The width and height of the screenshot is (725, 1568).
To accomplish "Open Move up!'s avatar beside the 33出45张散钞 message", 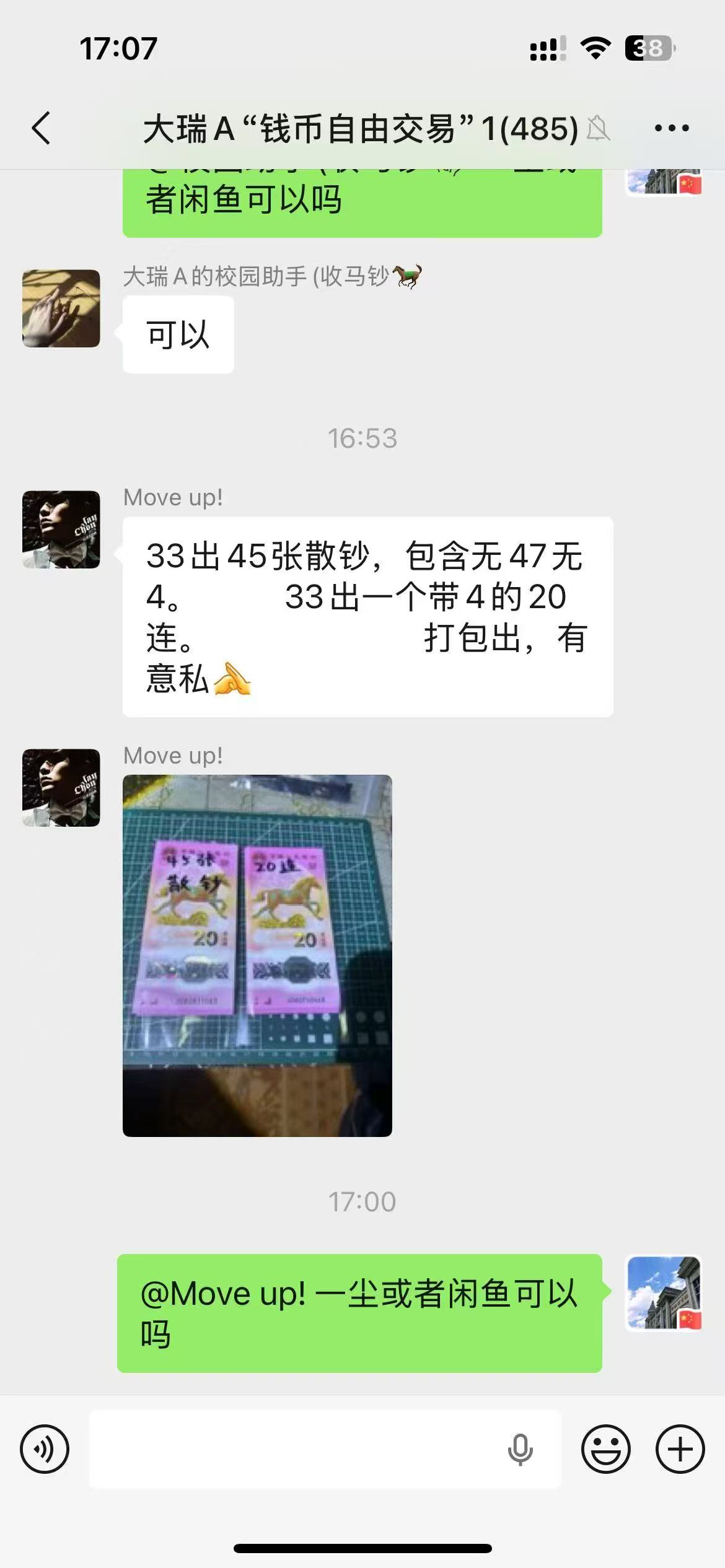I will tap(61, 529).
